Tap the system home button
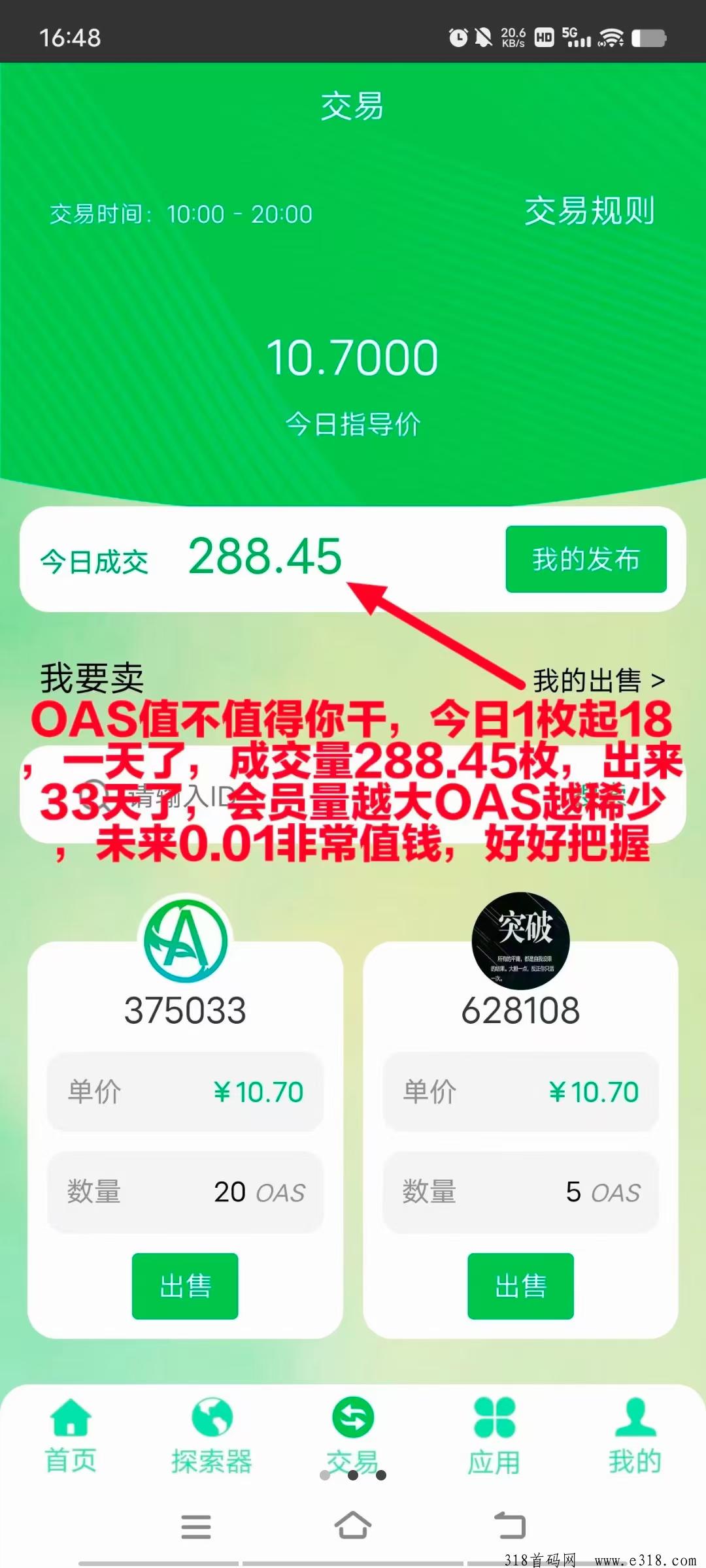 click(x=353, y=1526)
